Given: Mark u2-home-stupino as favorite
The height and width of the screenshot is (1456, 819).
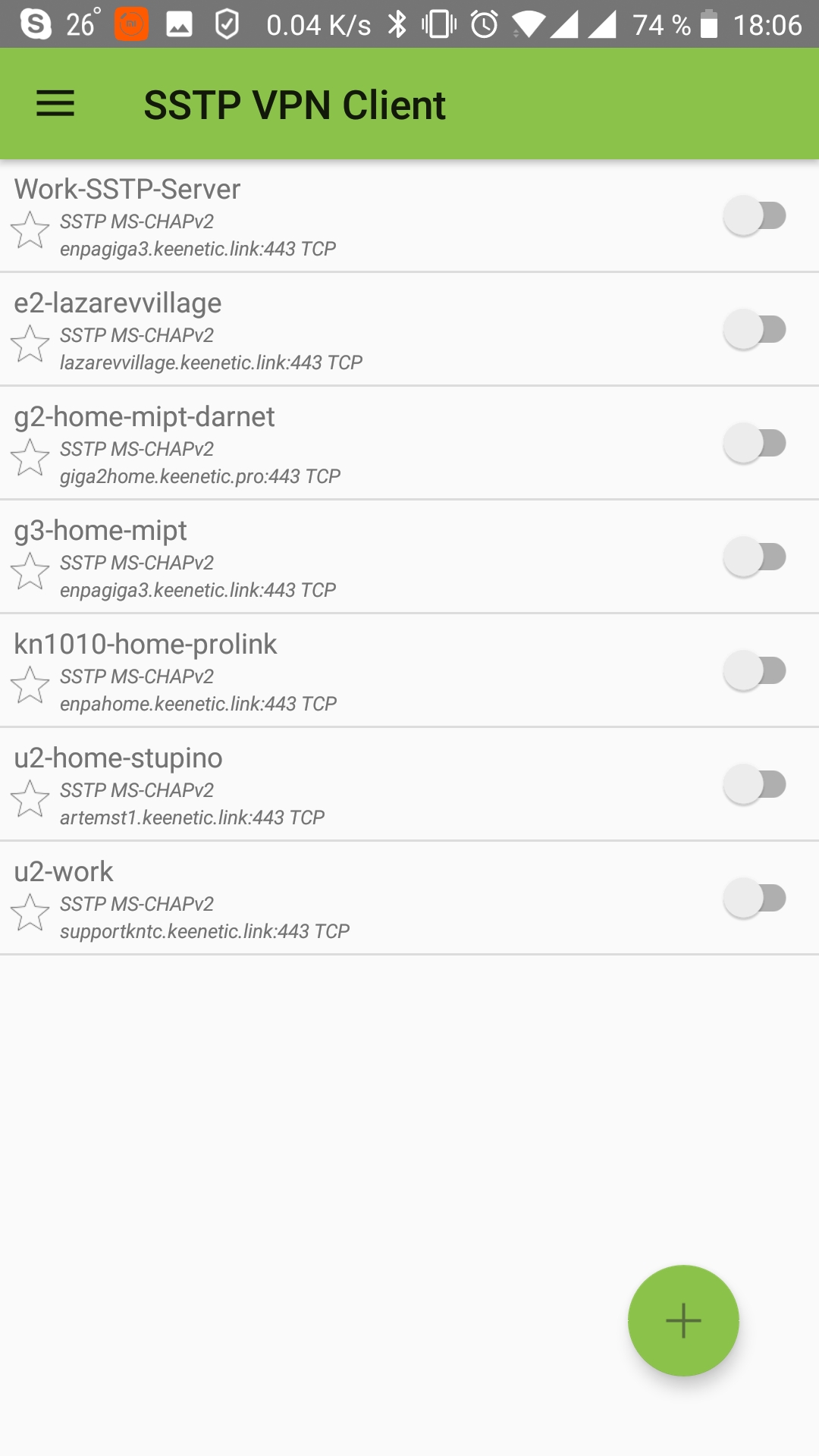Looking at the screenshot, I should click(x=30, y=799).
